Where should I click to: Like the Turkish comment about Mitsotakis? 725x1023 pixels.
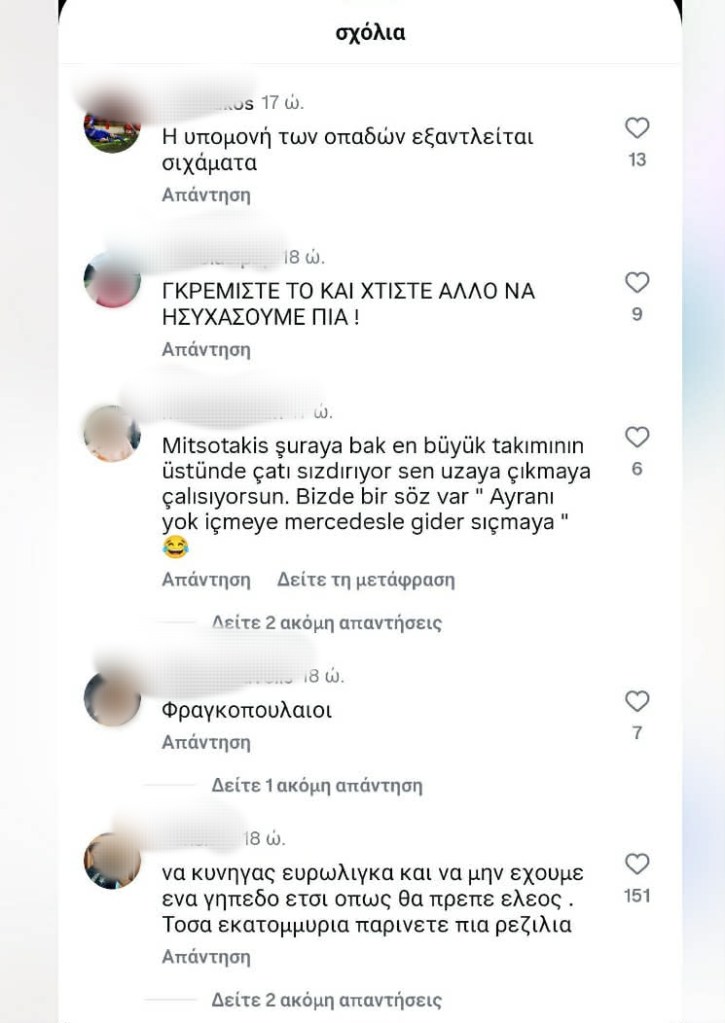click(637, 438)
